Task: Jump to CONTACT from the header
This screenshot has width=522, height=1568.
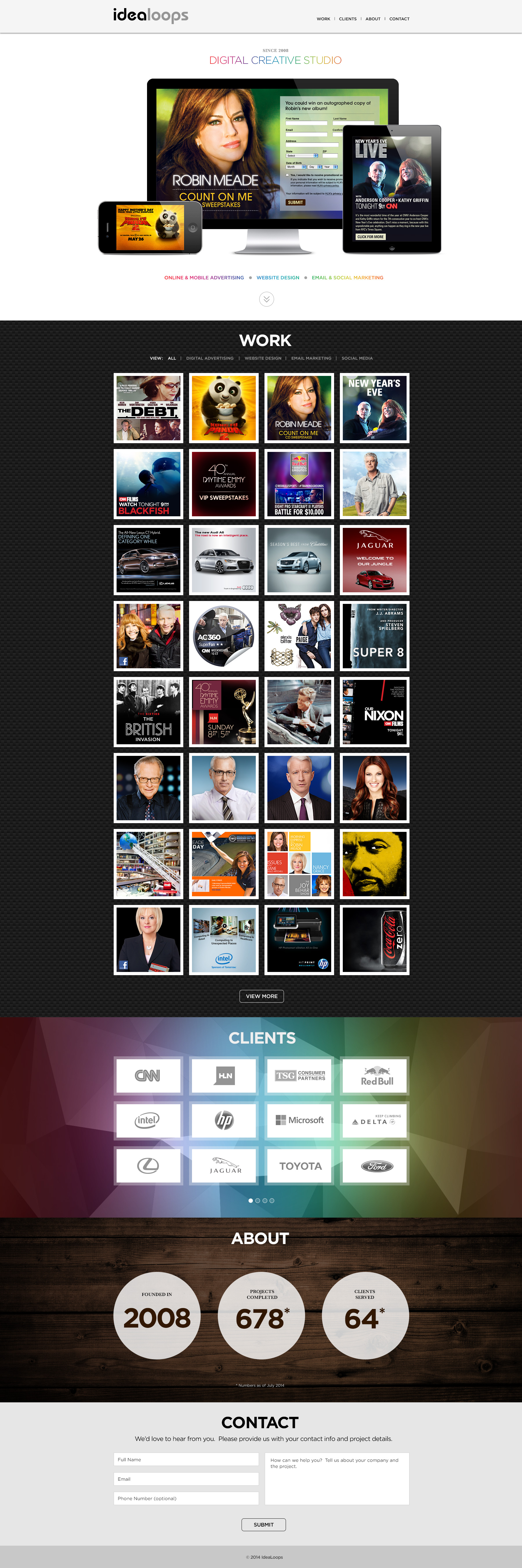Action: pyautogui.click(x=399, y=19)
